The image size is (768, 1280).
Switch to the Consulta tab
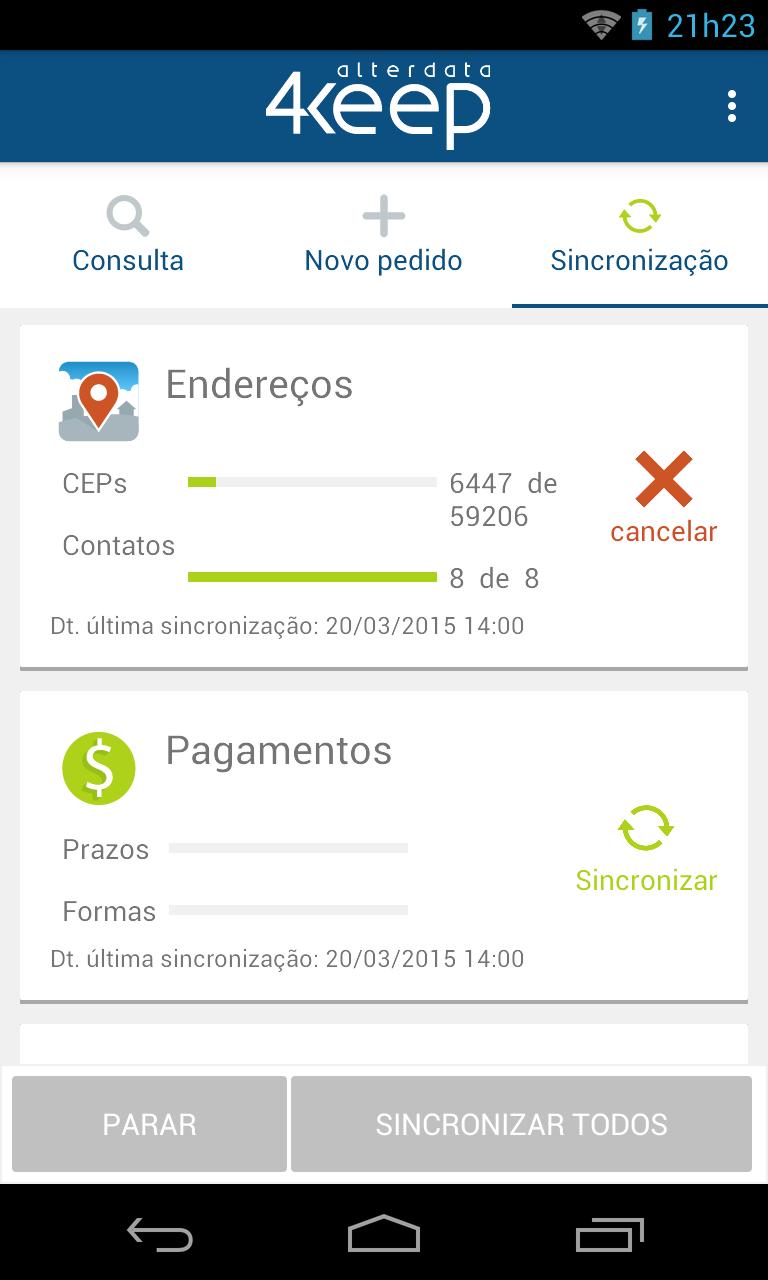128,237
